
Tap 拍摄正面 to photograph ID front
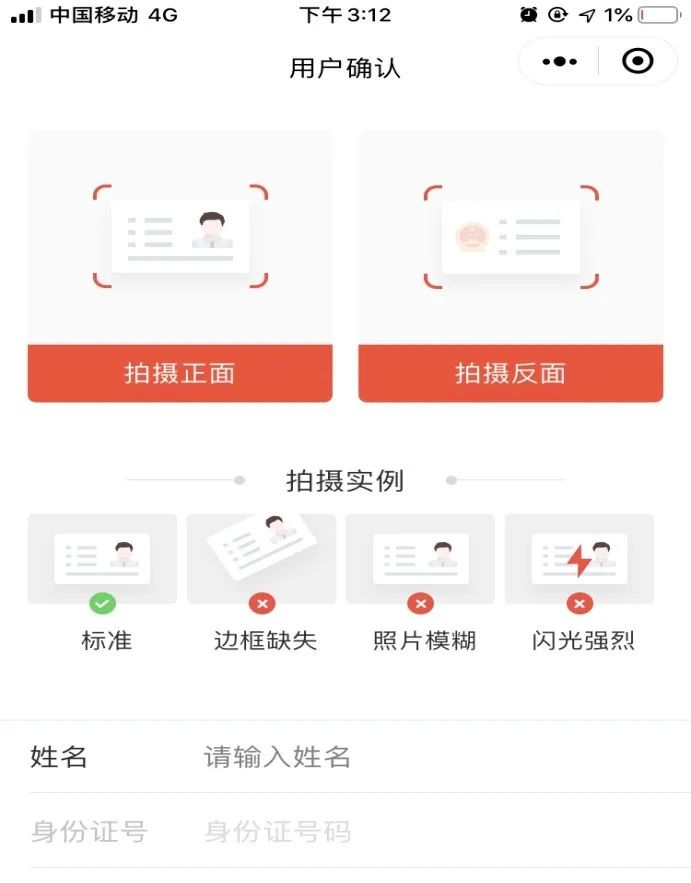coord(180,373)
